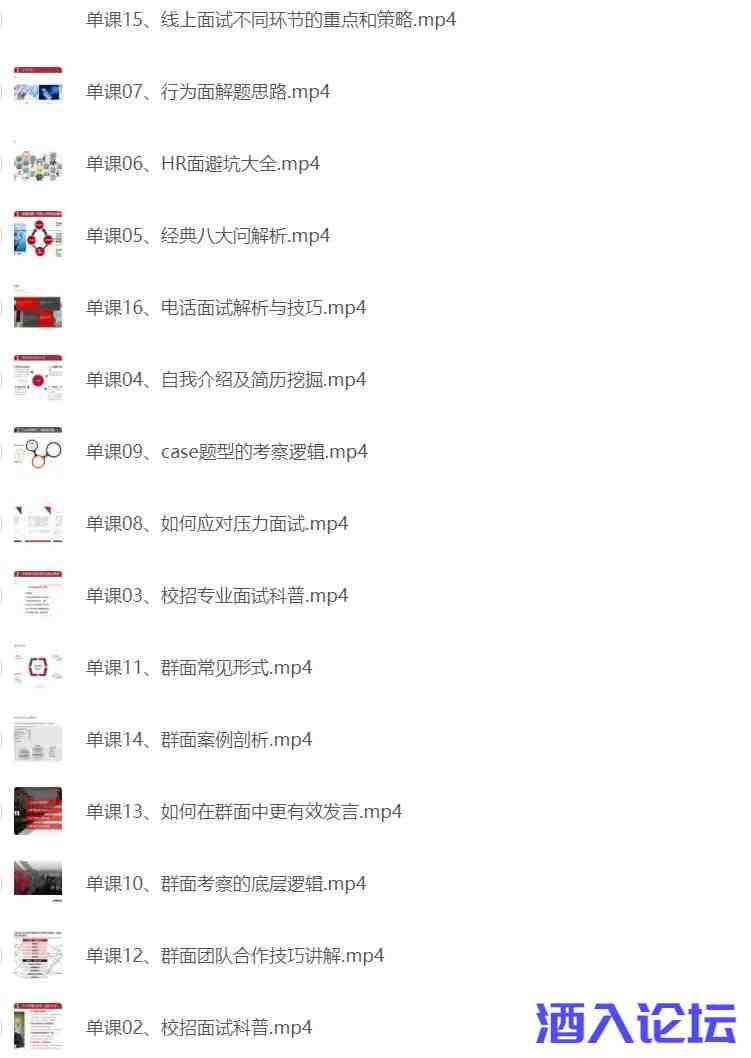
Task: Play 单课06 HR面避坑大全.mp4
Action: (202, 163)
